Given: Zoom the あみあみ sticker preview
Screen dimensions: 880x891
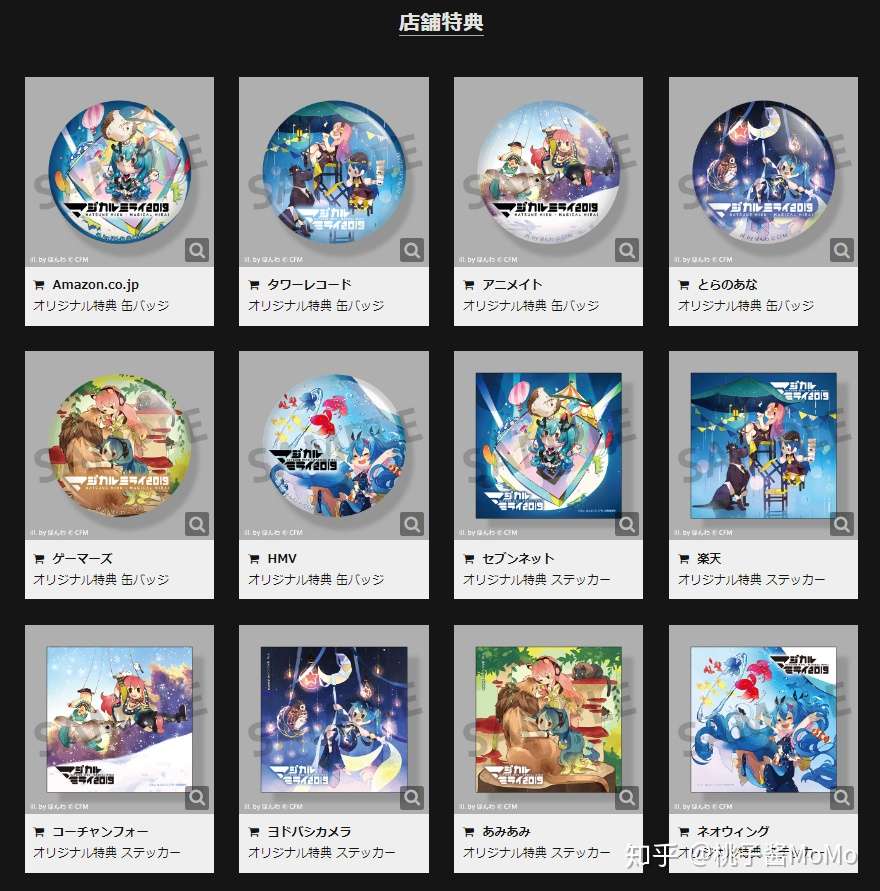Looking at the screenshot, I should click(x=627, y=797).
